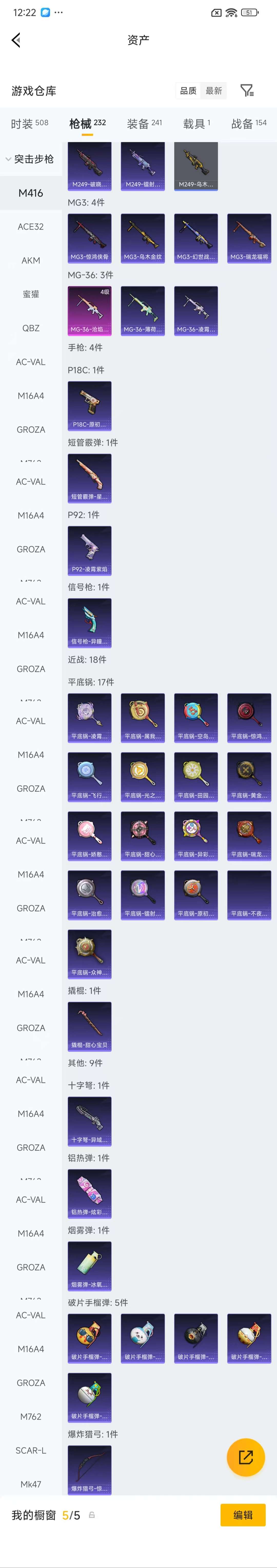The width and height of the screenshot is (277, 1568).
Task: Go back using the top-left arrow
Action: 16,40
